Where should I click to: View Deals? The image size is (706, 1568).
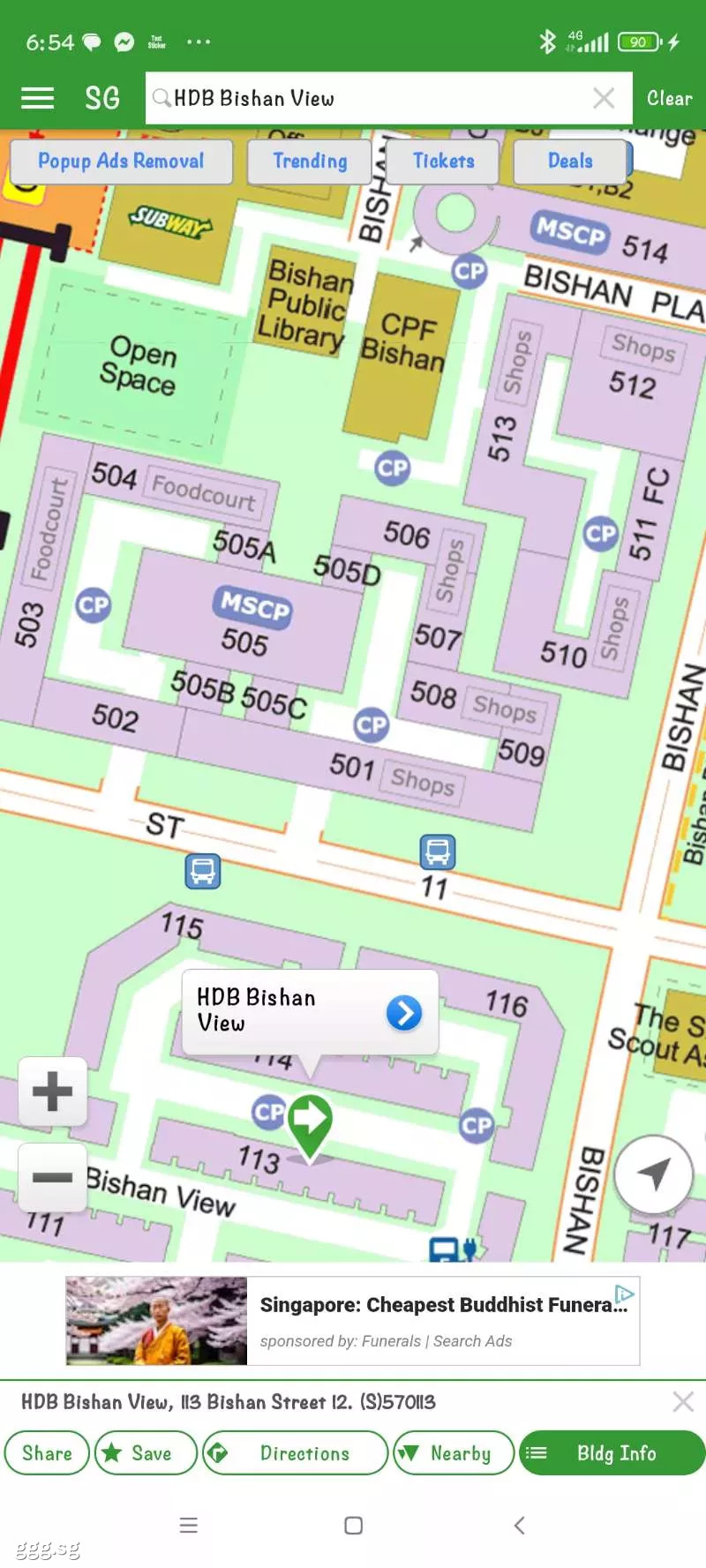pos(570,161)
